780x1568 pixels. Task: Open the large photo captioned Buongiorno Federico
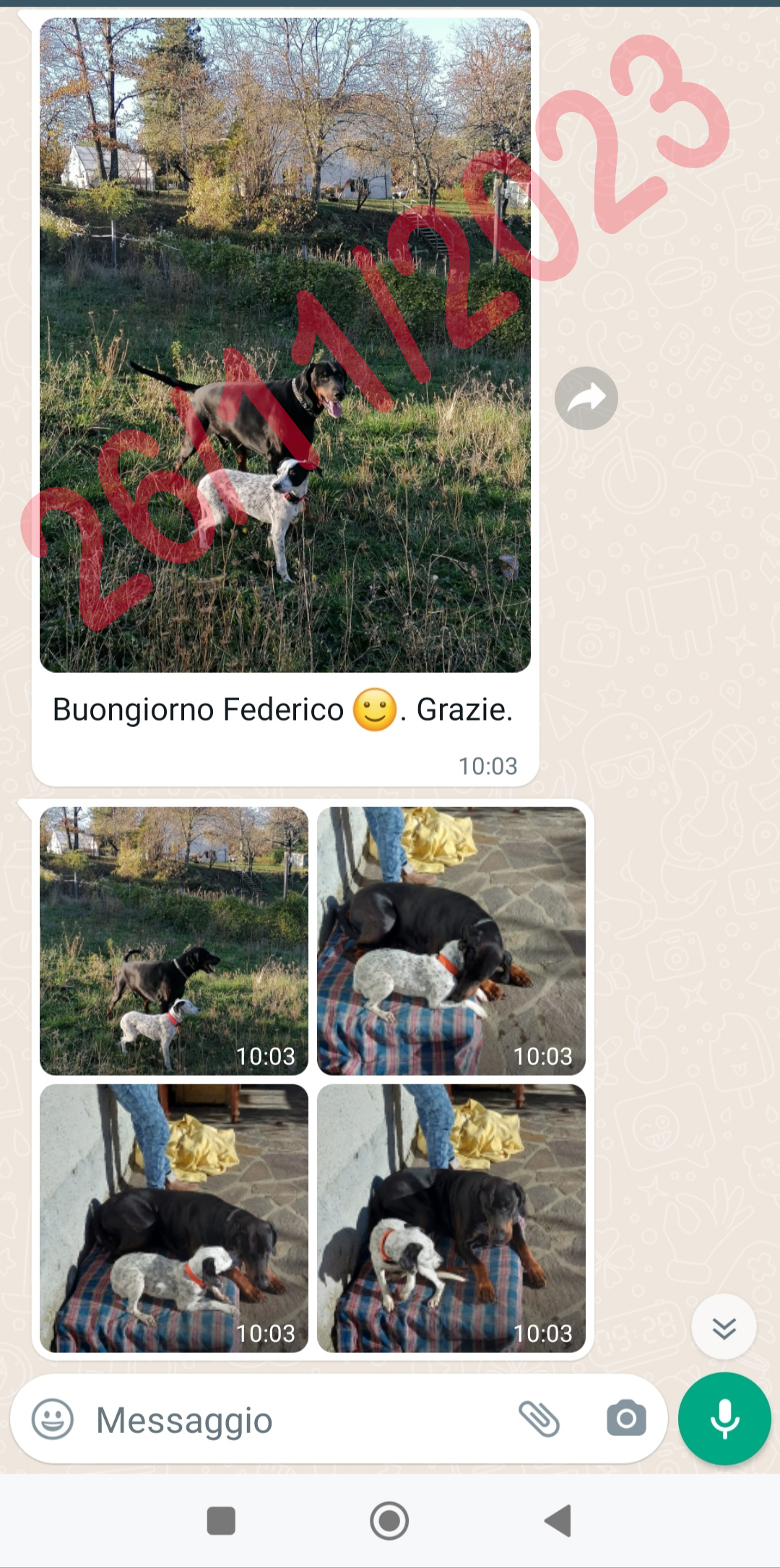pyautogui.click(x=285, y=345)
